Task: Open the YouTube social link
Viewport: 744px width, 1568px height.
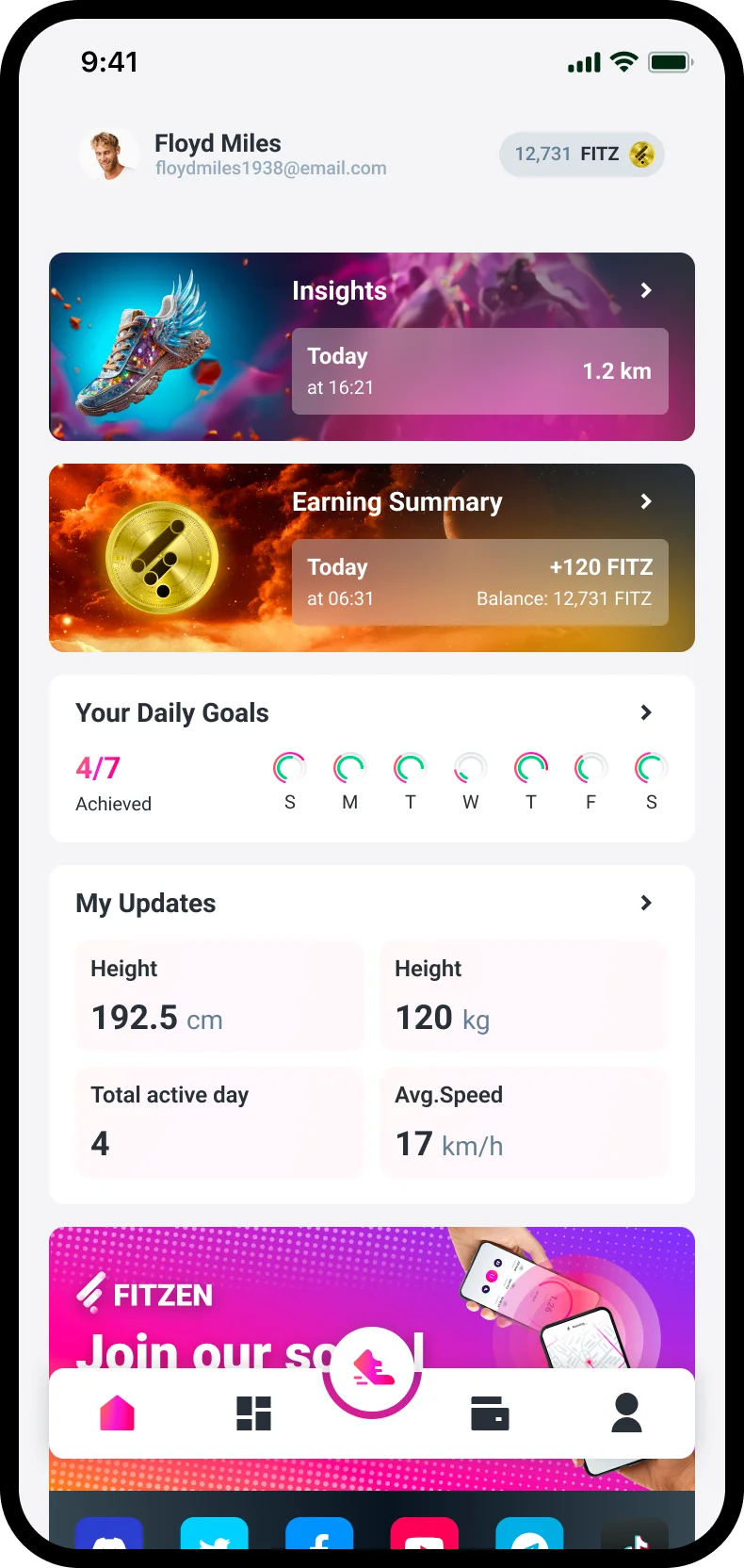Action: tap(425, 1534)
